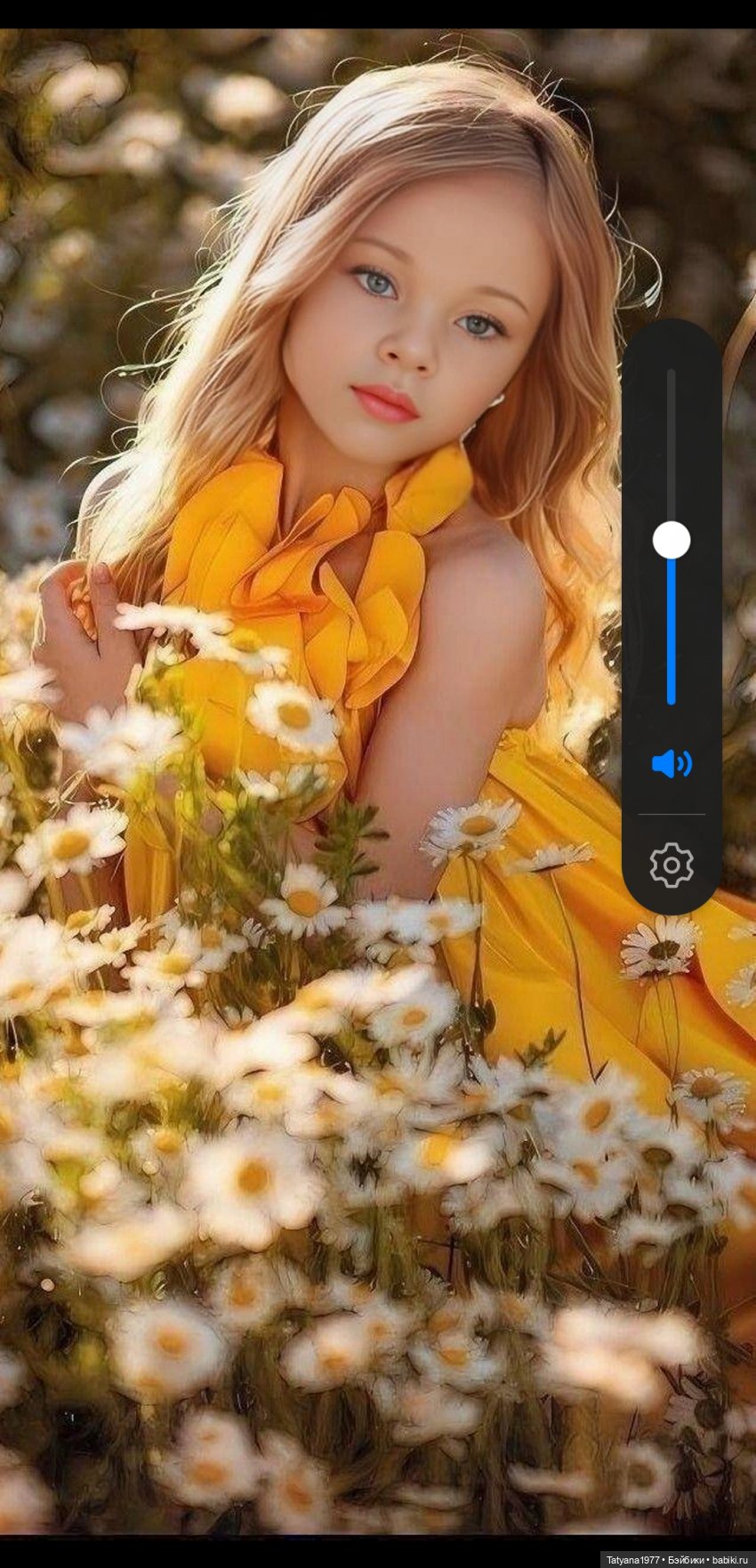756x1568 pixels.
Task: Mute media sound with the speaker icon
Action: pos(672,763)
